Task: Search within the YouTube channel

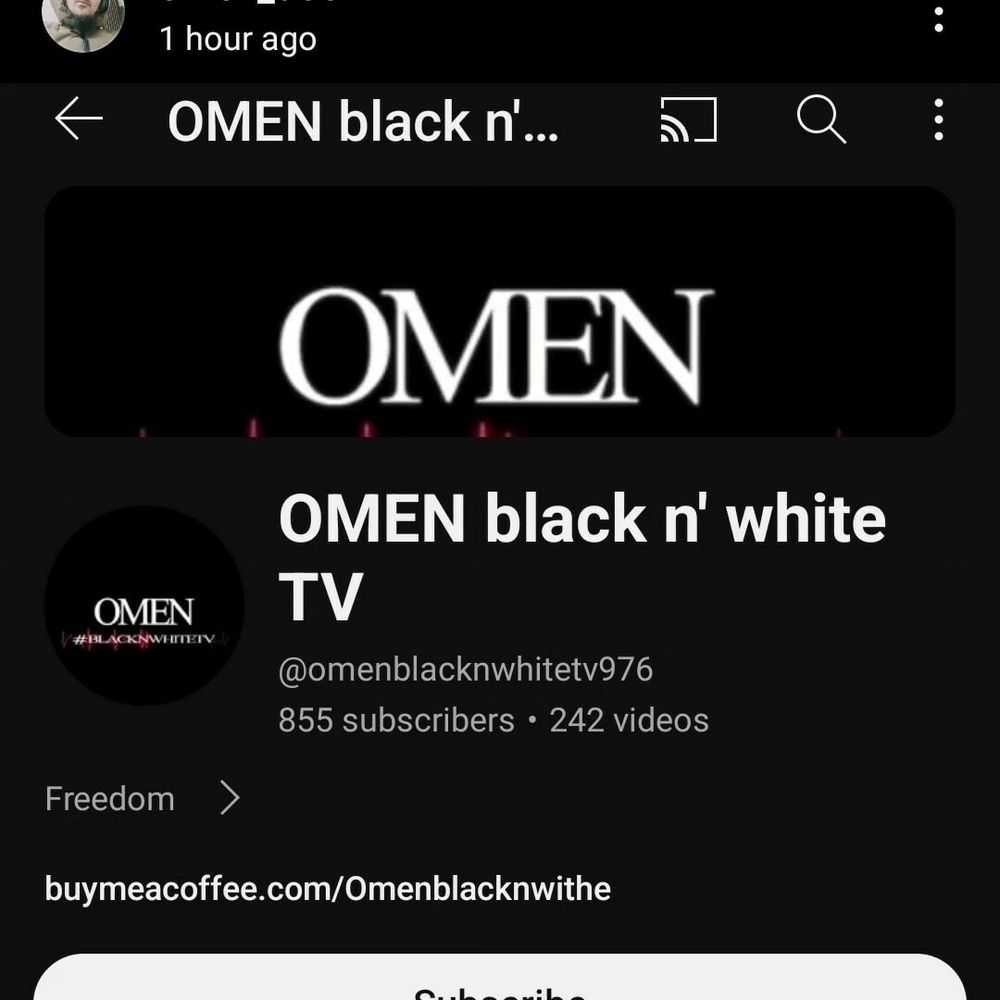Action: [x=821, y=121]
